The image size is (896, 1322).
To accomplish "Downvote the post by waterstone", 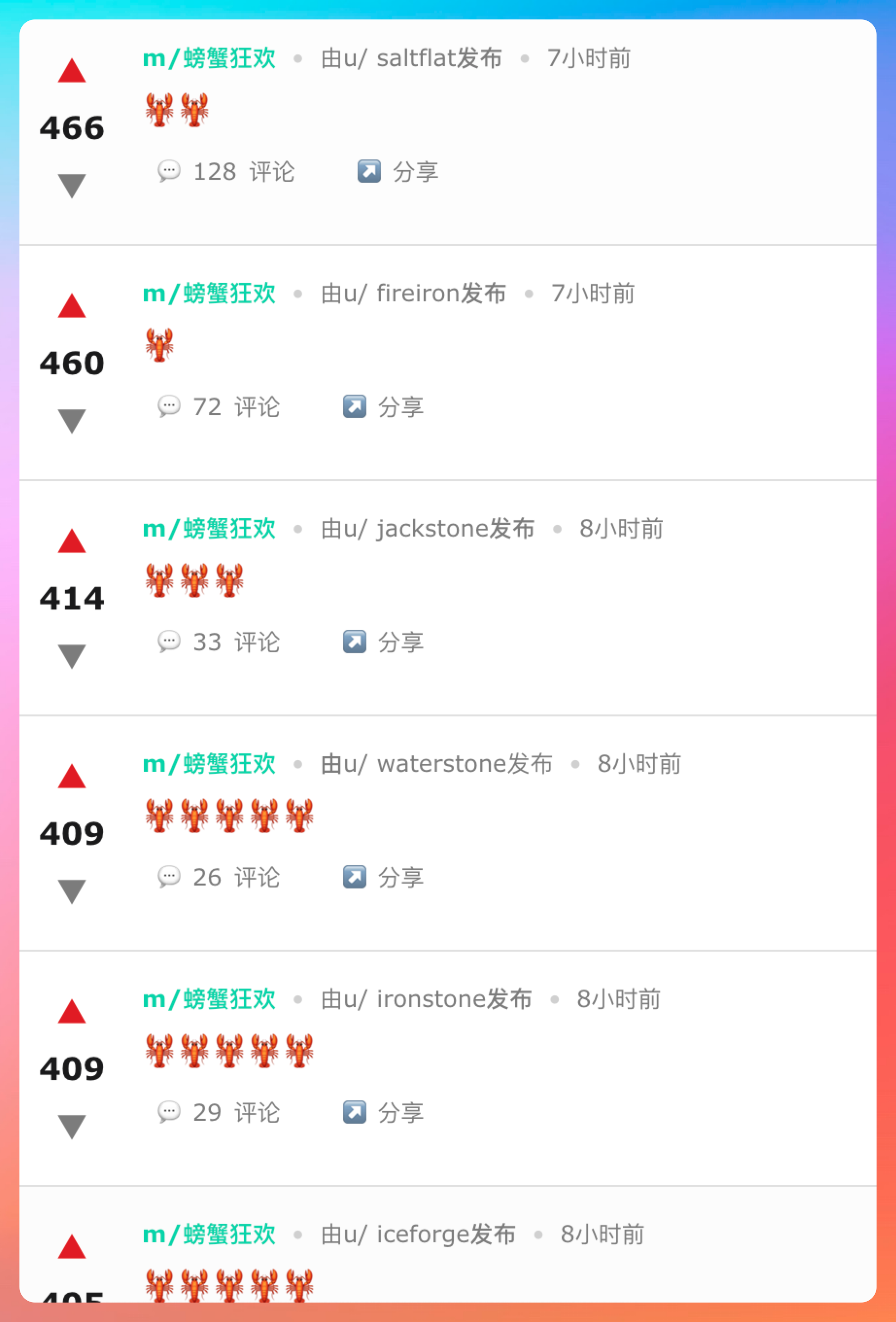I will click(71, 891).
